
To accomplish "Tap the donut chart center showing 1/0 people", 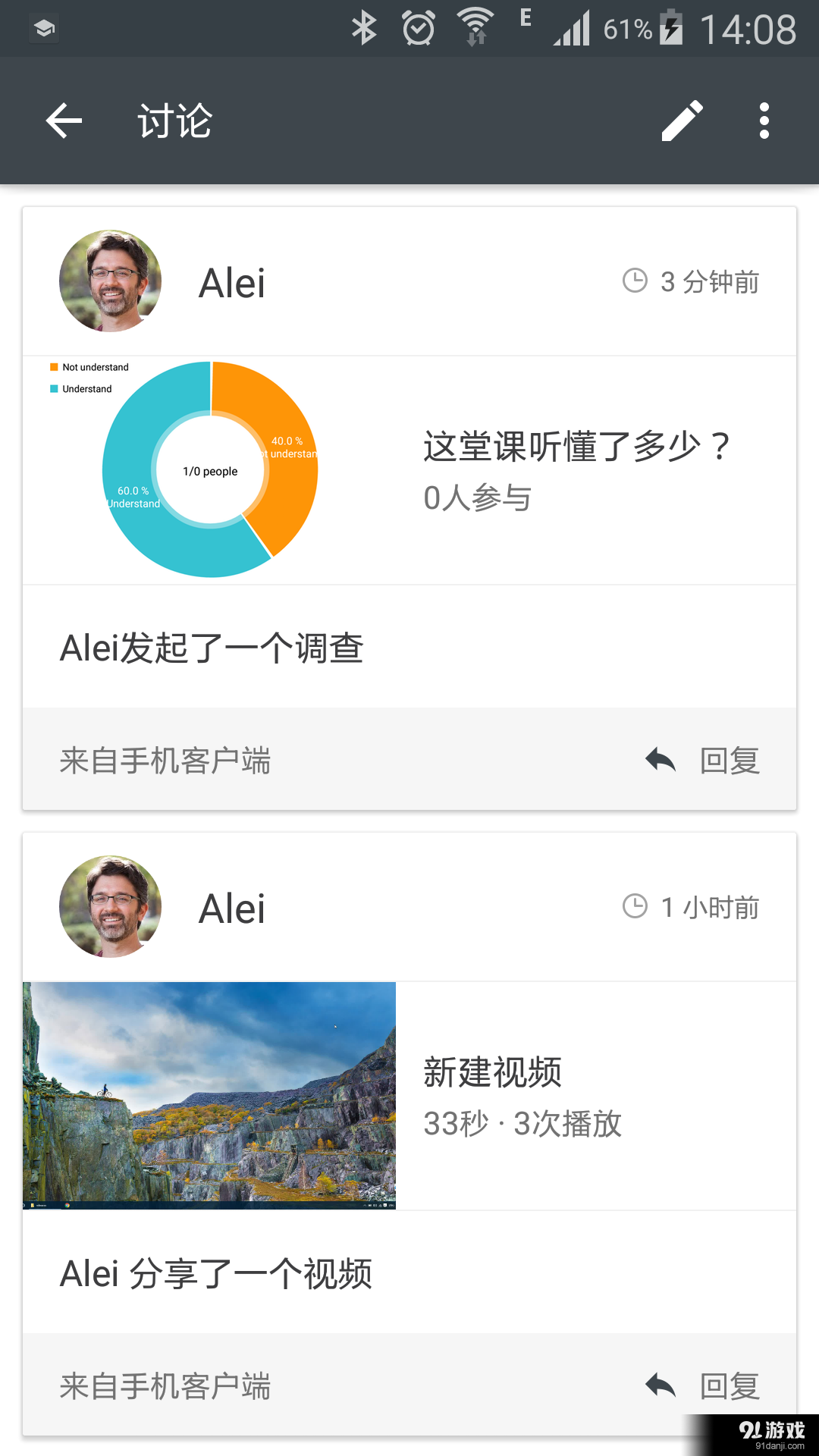I will pos(209,470).
